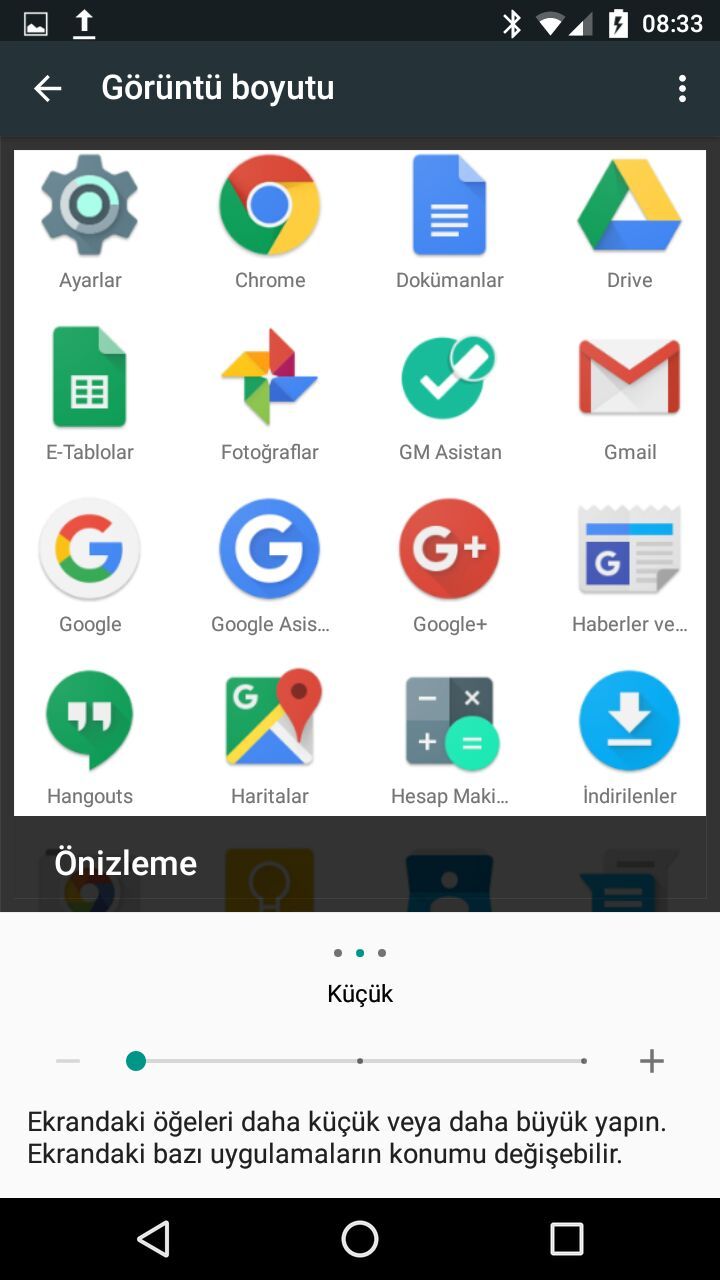Go back from Görüntü boyutu
The image size is (720, 1280).
(47, 88)
